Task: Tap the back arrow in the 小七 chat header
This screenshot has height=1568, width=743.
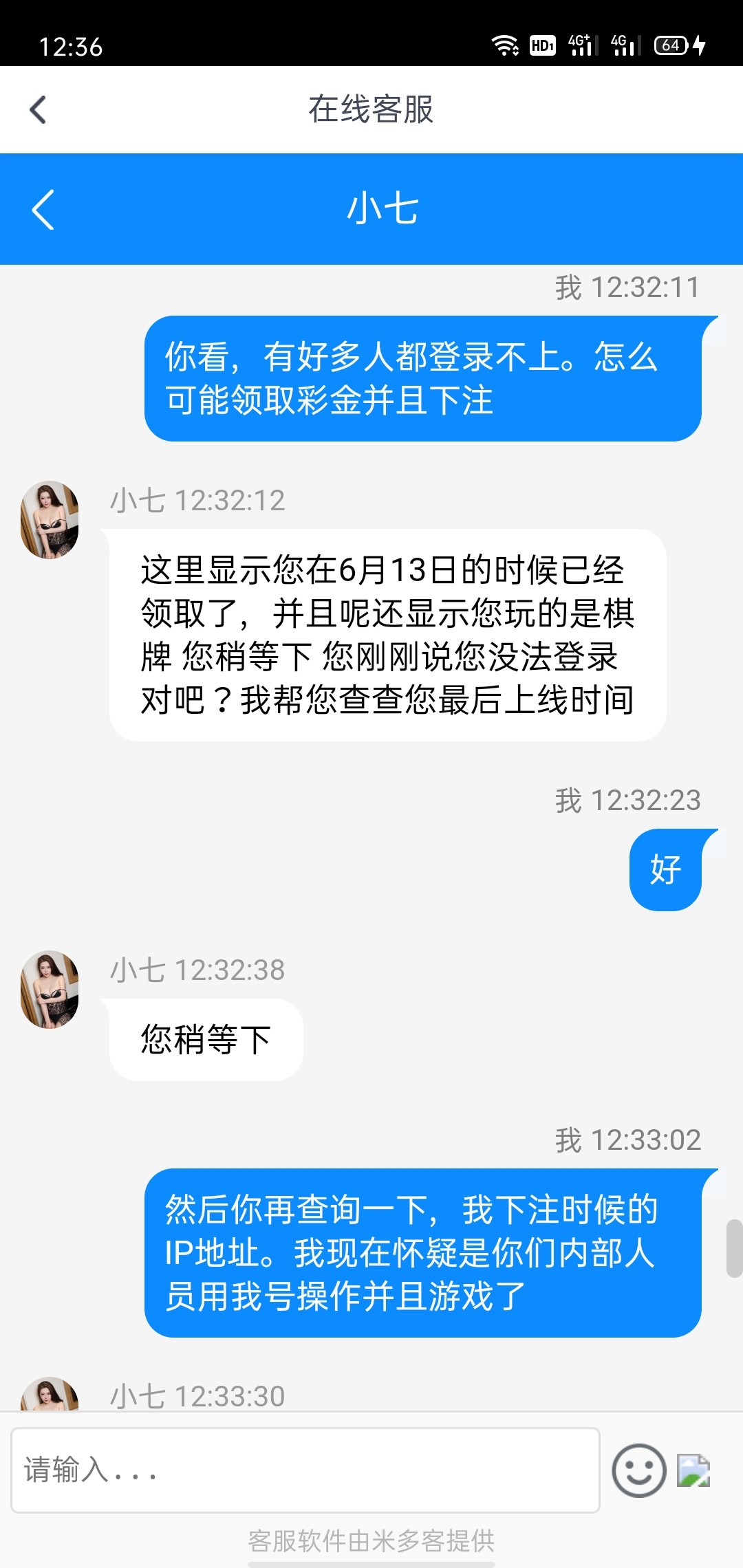Action: pos(43,209)
